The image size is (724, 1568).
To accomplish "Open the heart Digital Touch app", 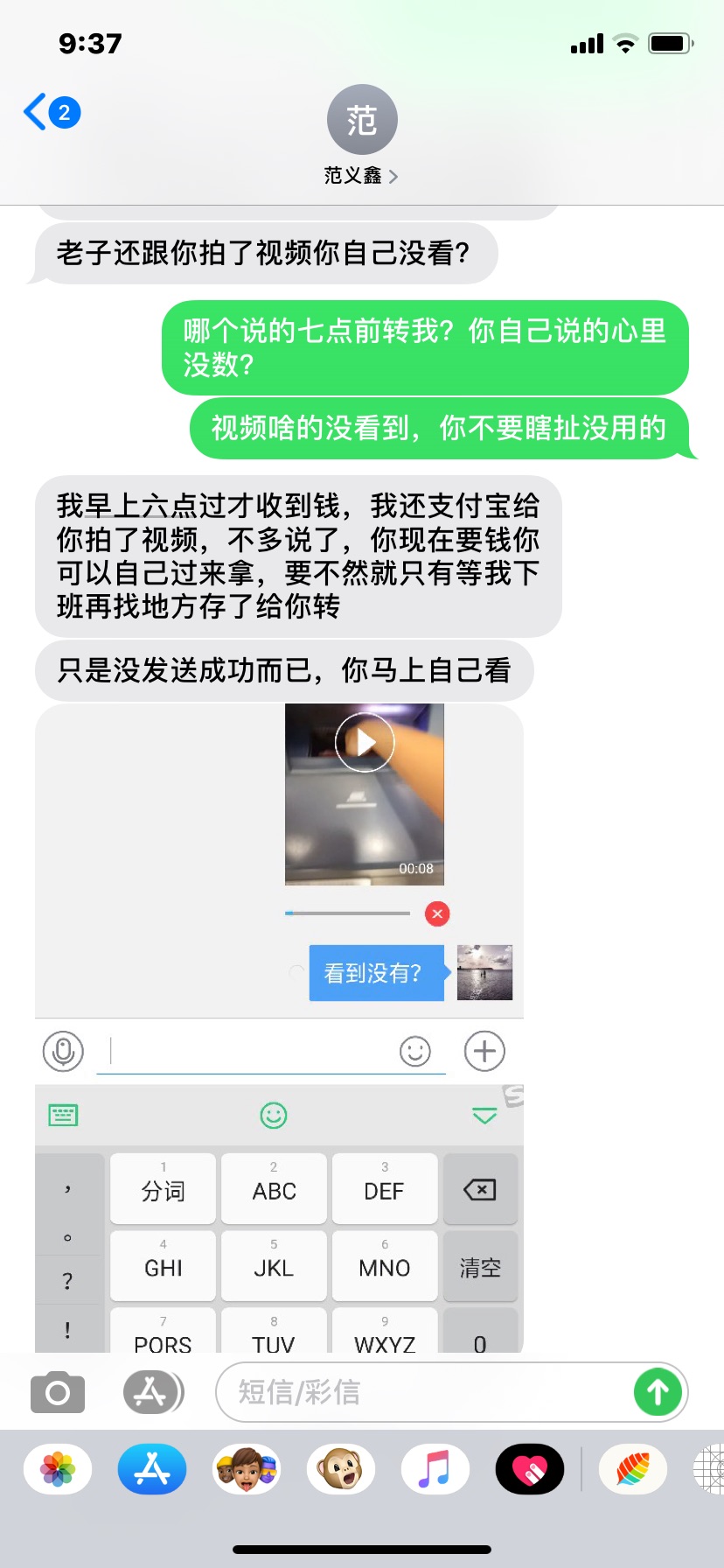I will pos(529,1469).
